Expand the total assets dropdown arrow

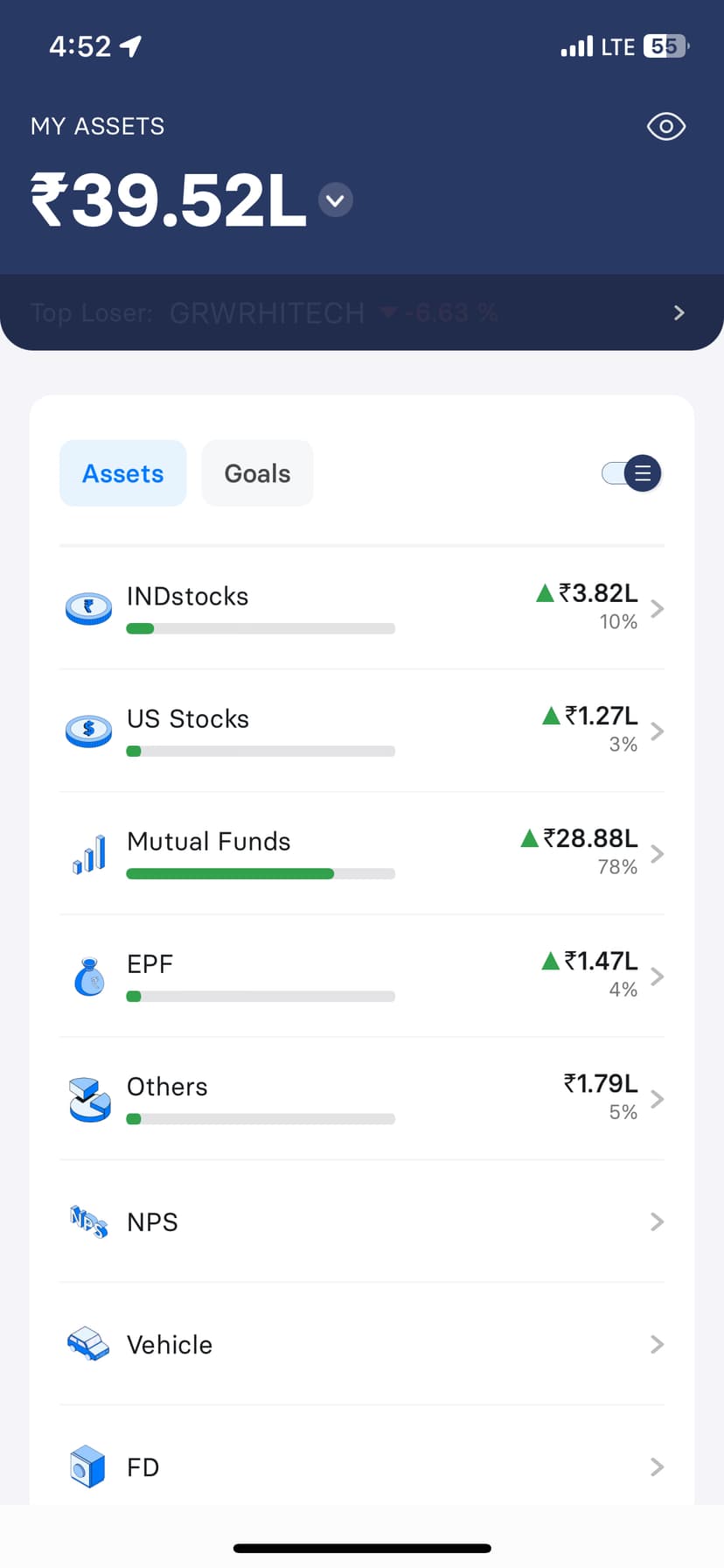point(335,200)
